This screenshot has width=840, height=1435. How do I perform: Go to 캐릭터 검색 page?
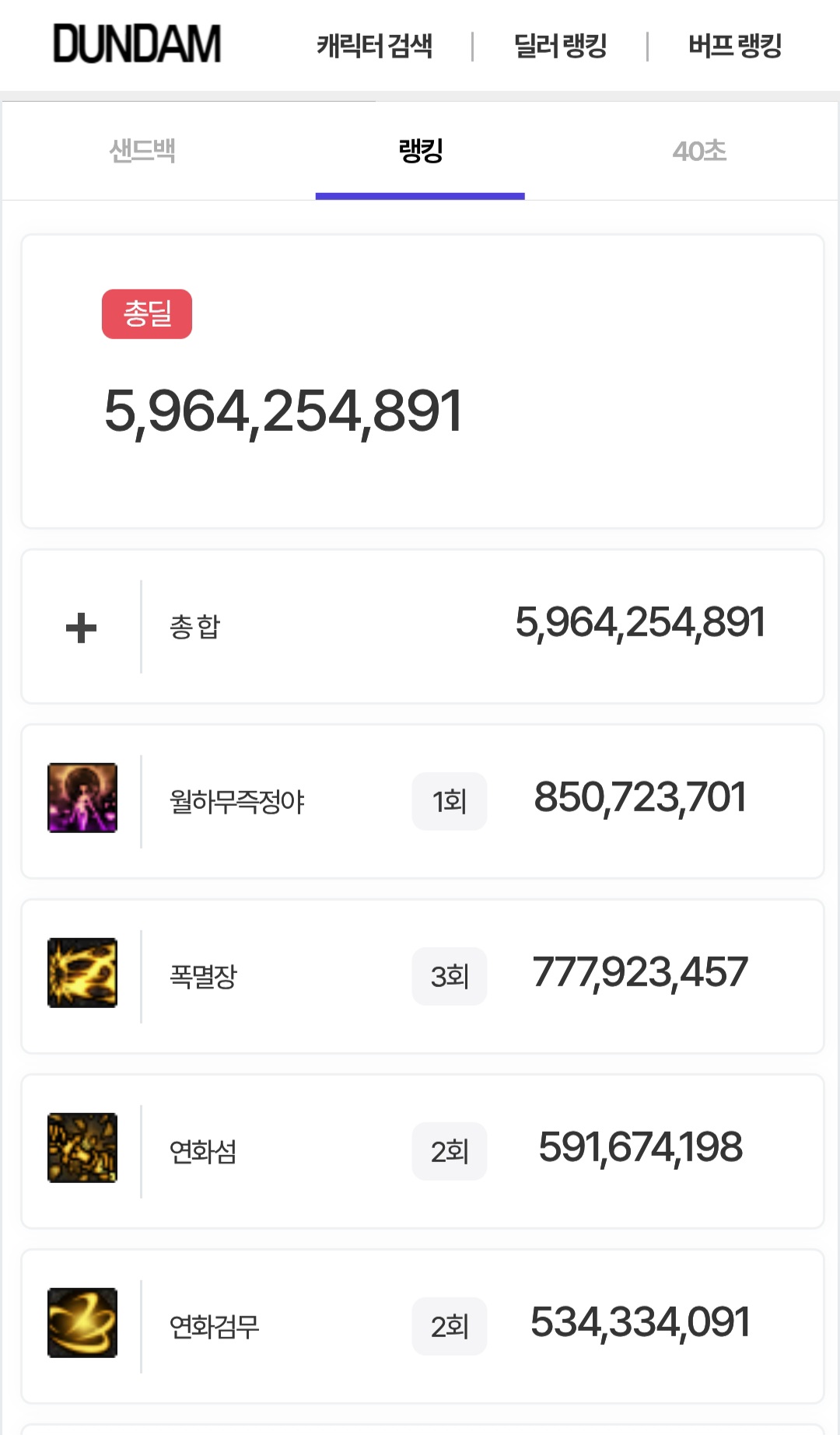[374, 46]
